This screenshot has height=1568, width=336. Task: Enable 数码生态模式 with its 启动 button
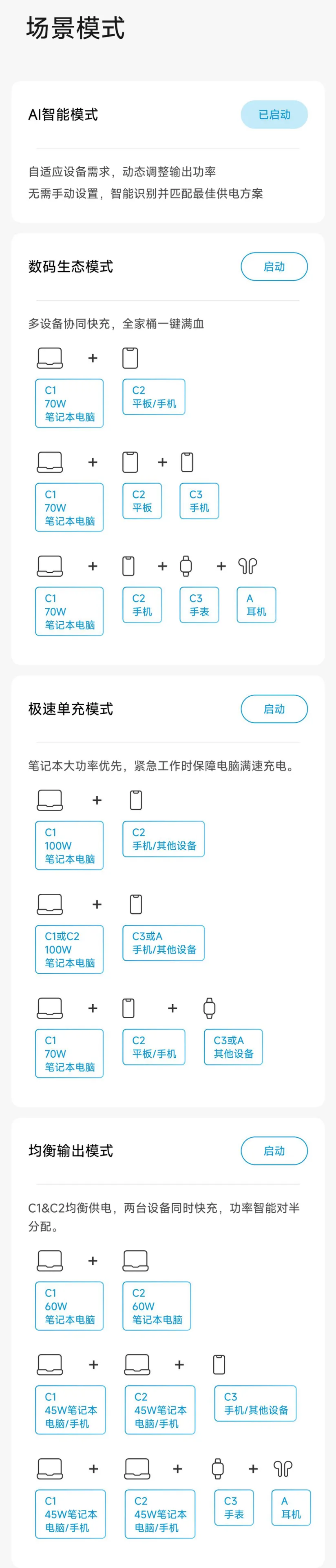click(x=274, y=267)
